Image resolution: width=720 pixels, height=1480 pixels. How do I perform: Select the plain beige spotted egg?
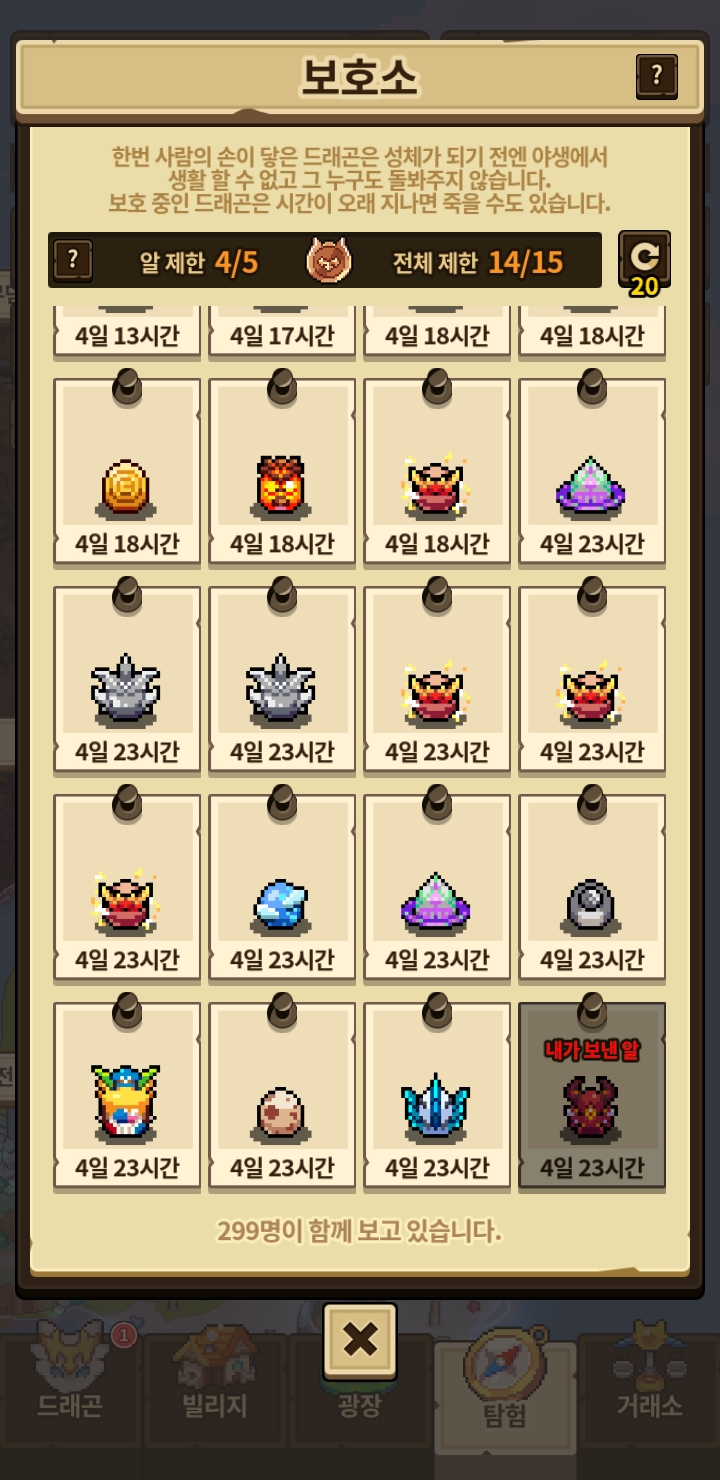click(x=282, y=1095)
